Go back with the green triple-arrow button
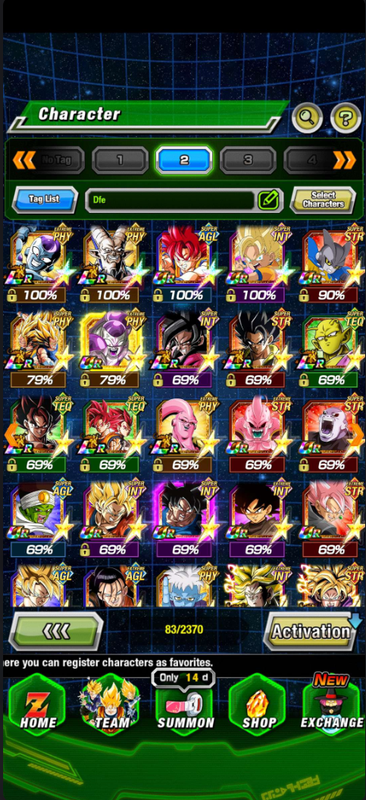The height and width of the screenshot is (800, 366). pos(56,632)
